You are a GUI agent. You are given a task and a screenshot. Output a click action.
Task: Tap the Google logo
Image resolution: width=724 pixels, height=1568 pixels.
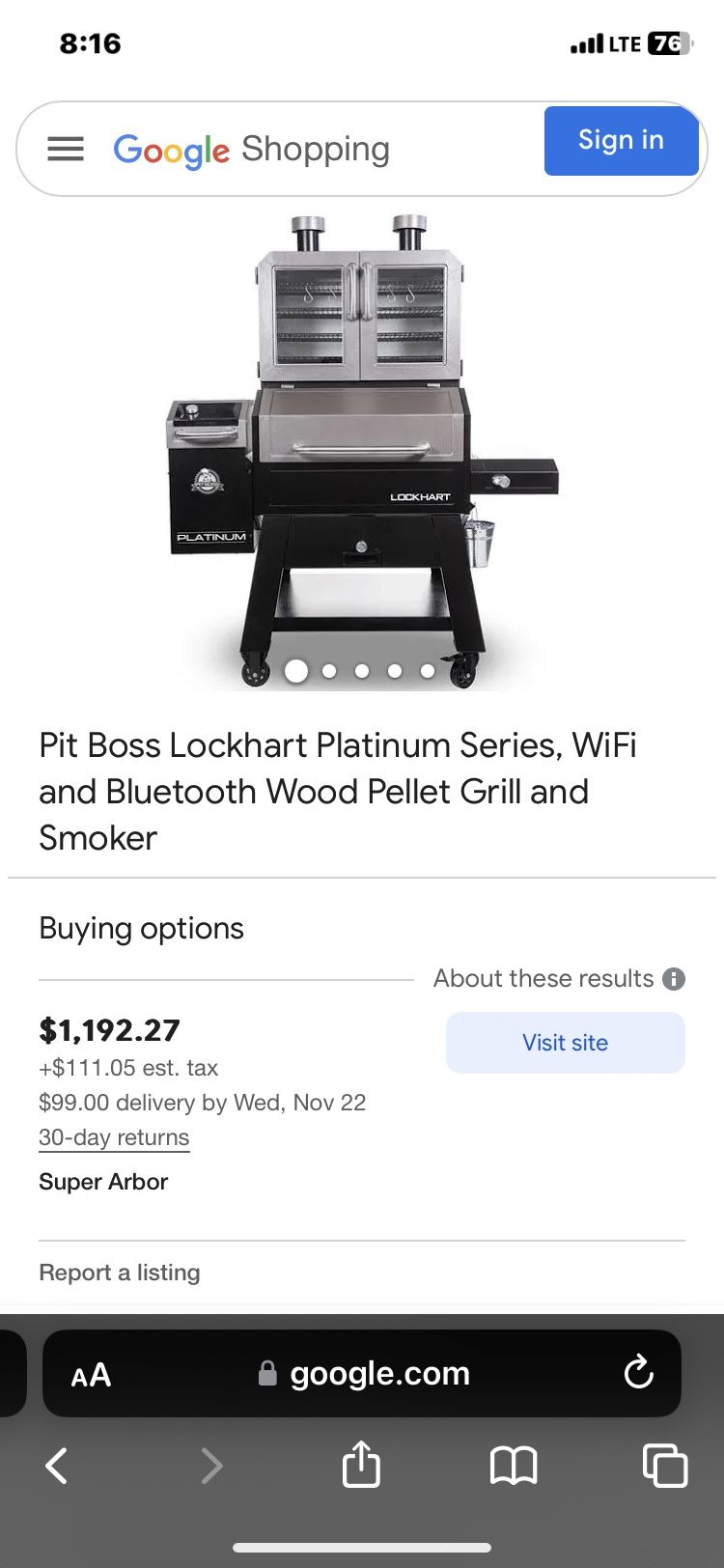coord(170,149)
